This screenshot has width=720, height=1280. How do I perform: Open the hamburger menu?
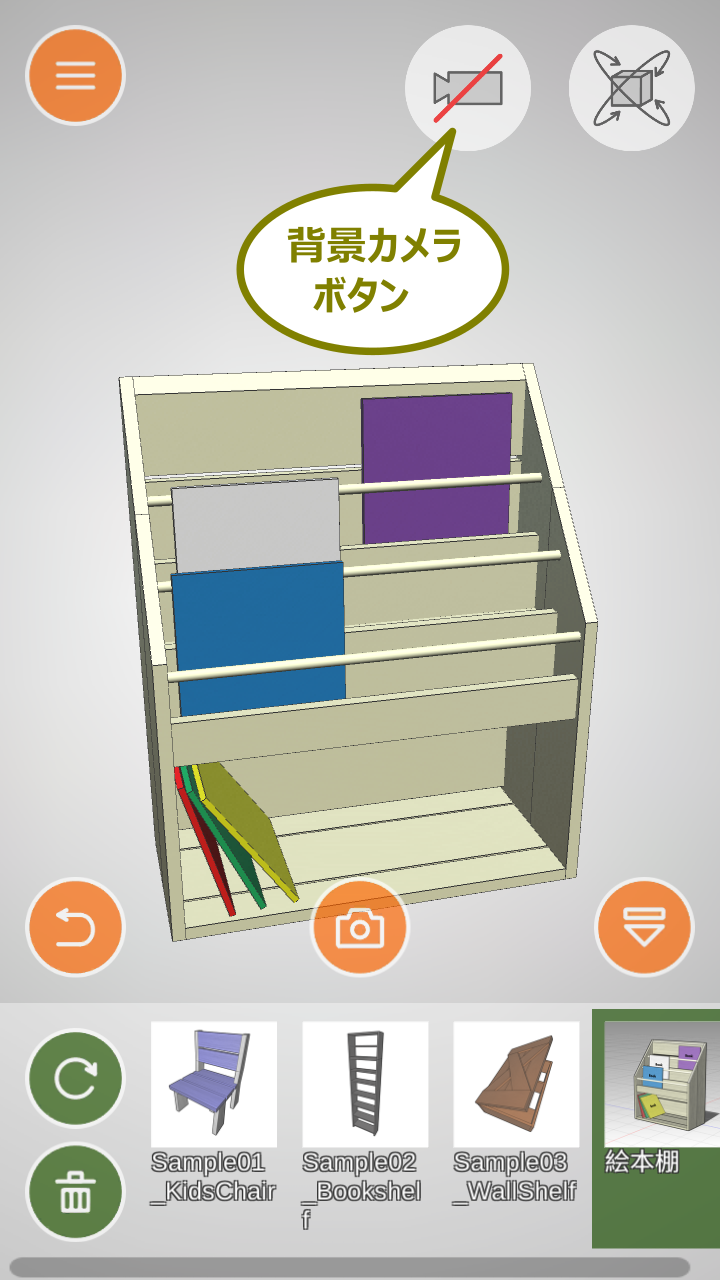click(x=75, y=75)
